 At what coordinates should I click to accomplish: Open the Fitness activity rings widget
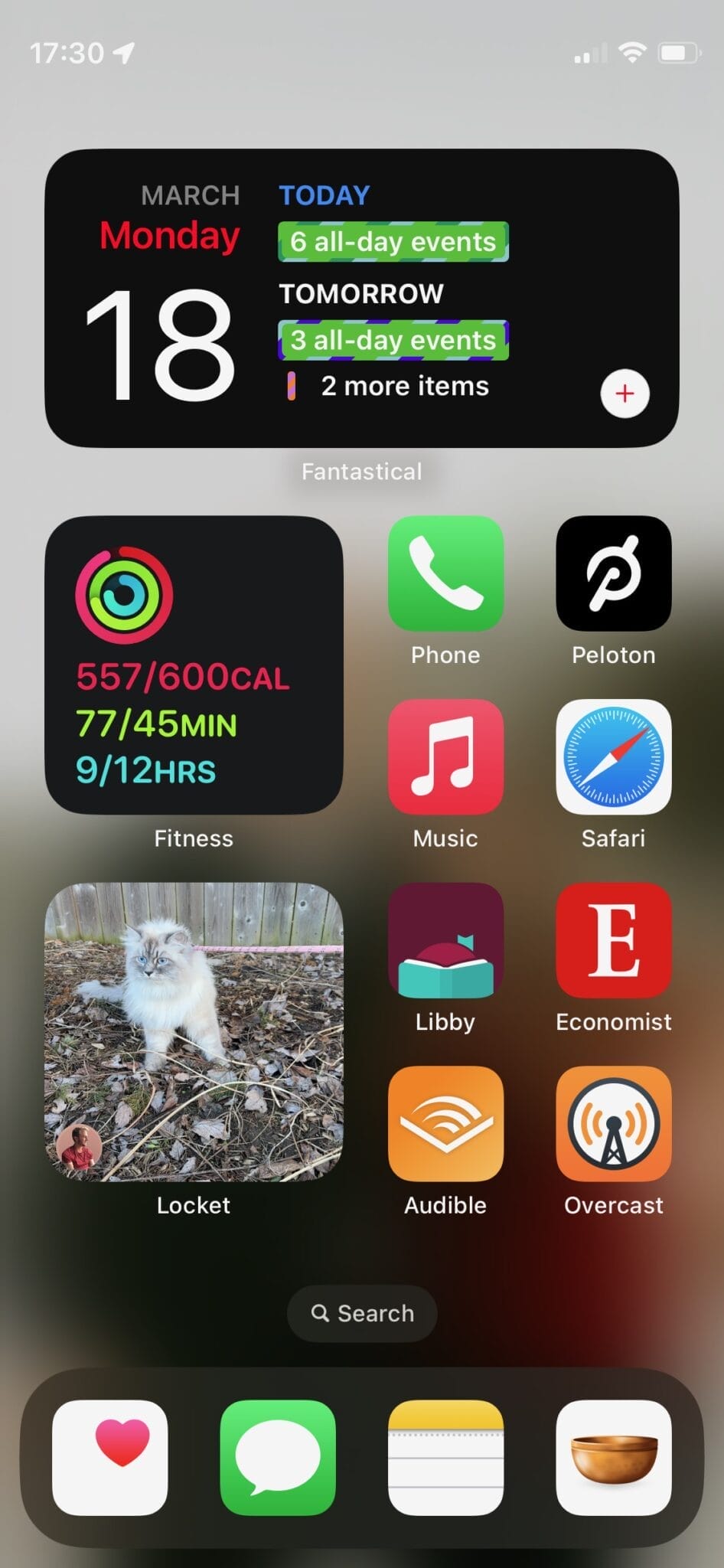tap(194, 665)
